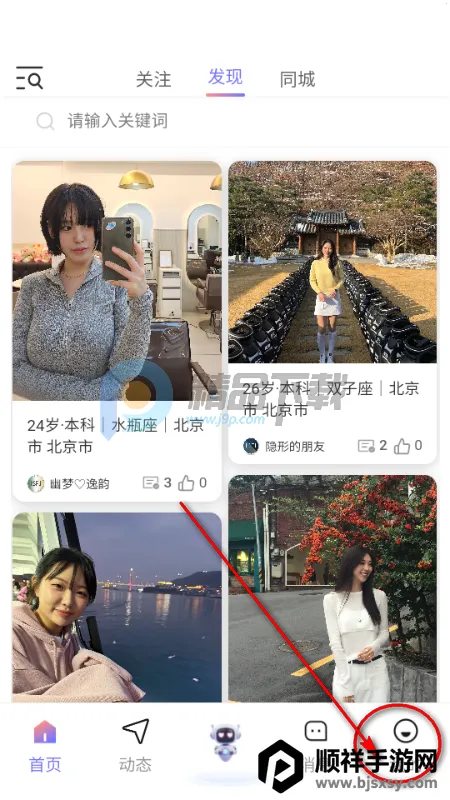Like the post by 幽梦♡逸韵
This screenshot has width=450, height=800.
[192, 483]
